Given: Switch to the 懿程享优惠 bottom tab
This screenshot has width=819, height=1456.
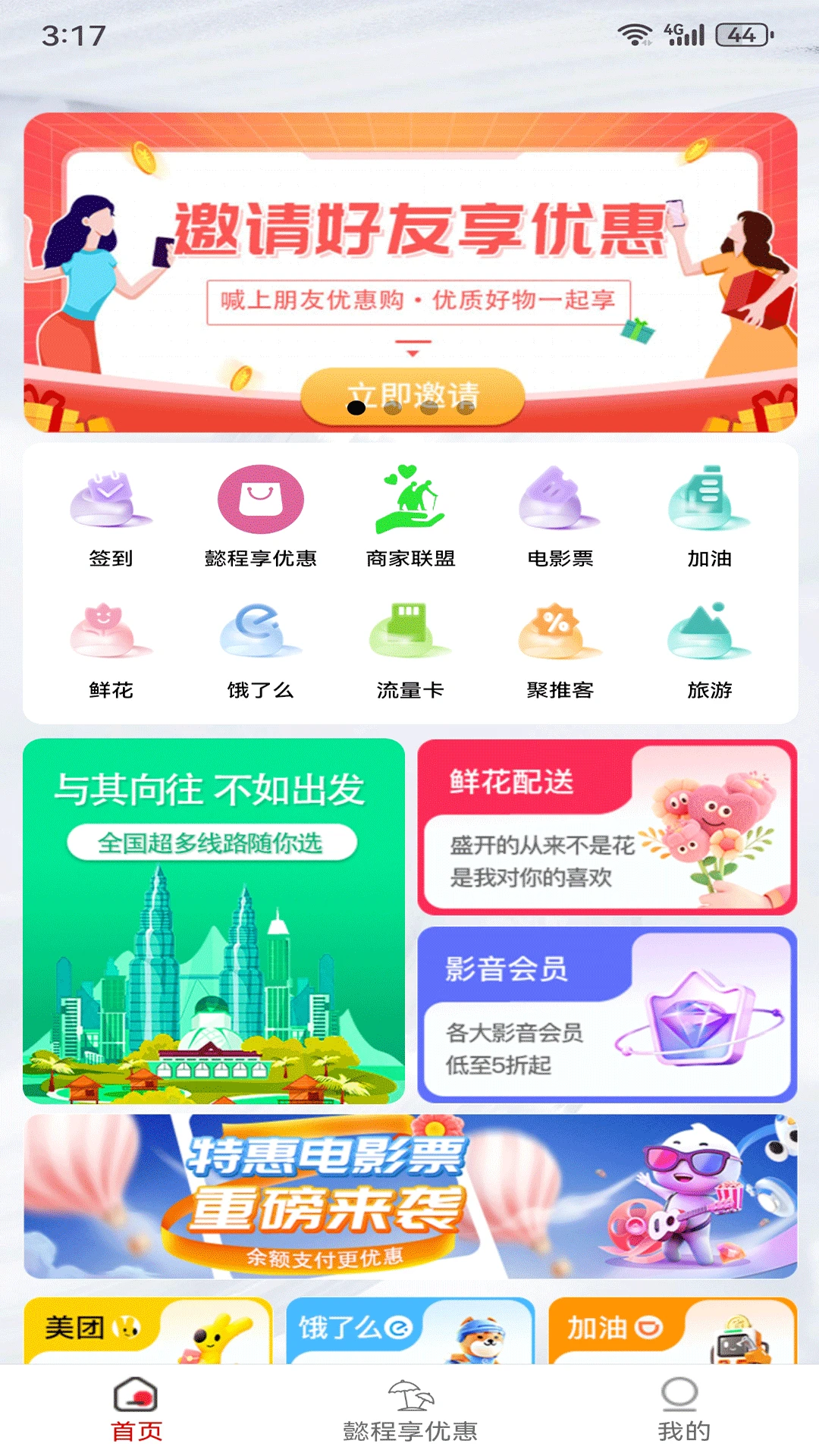Looking at the screenshot, I should click(410, 1410).
